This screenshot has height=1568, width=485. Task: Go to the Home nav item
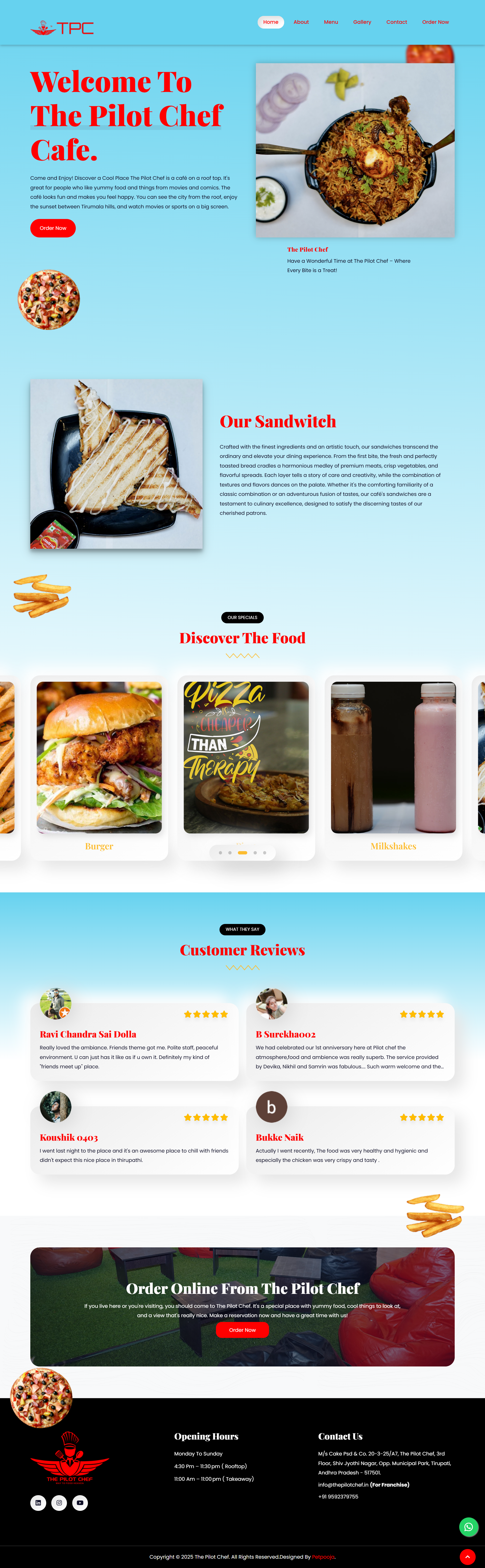(x=271, y=22)
